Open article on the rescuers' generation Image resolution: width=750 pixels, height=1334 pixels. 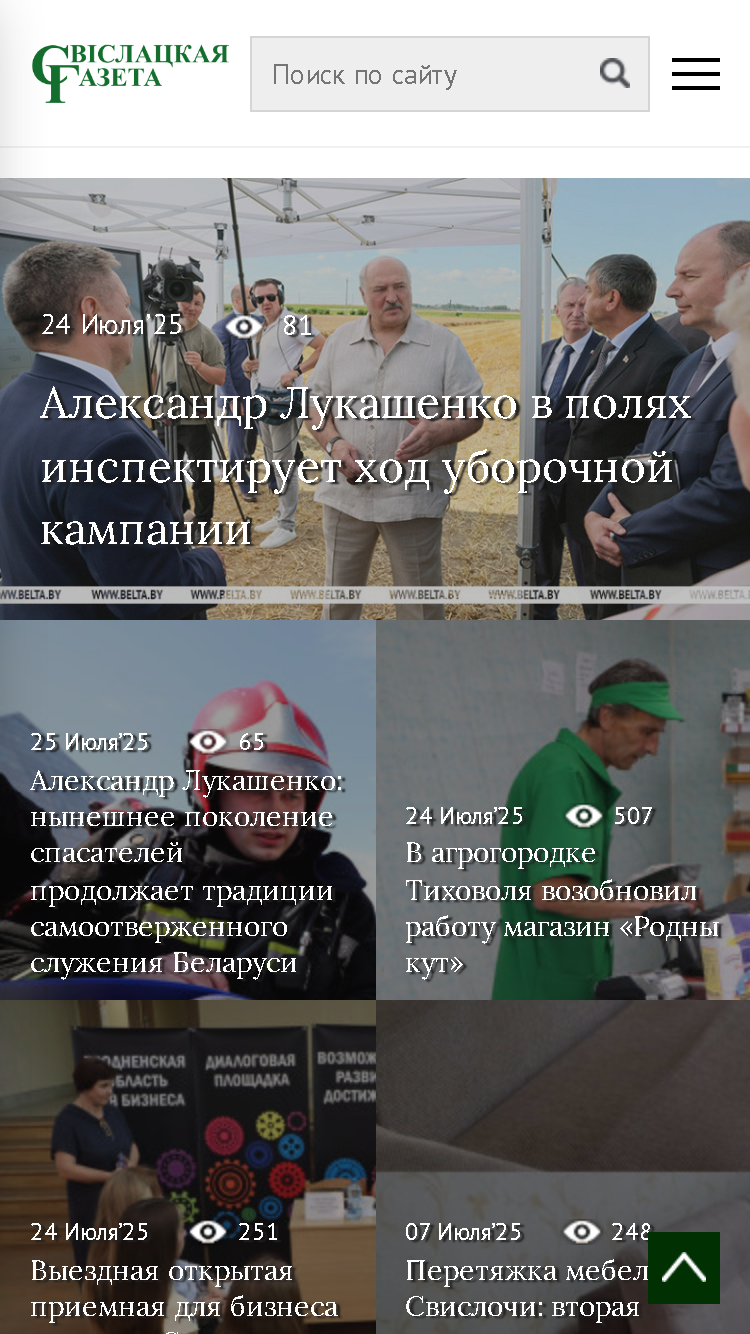pos(187,871)
